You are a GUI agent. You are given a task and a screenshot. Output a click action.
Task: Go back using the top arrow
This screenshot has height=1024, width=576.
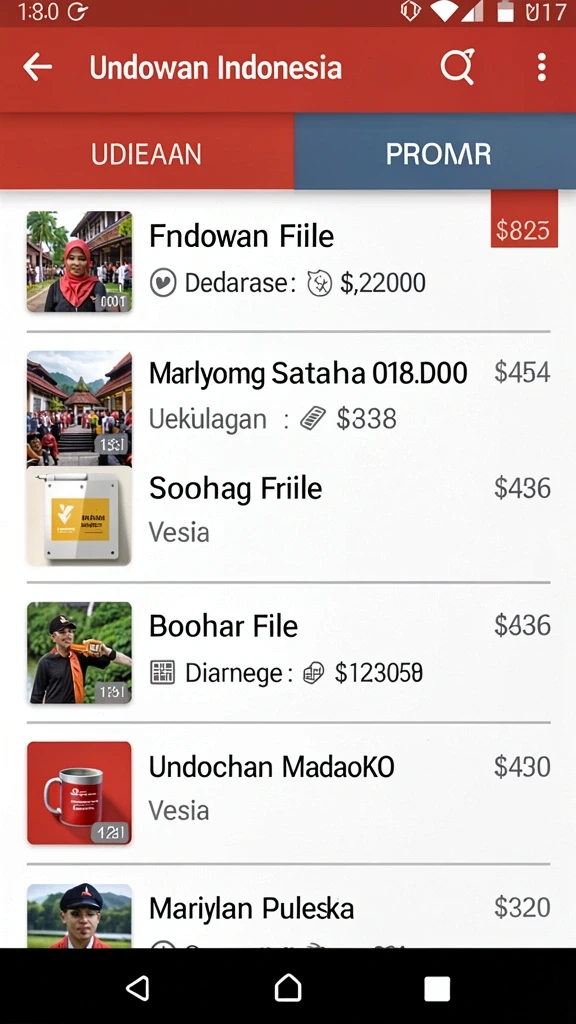(x=37, y=67)
